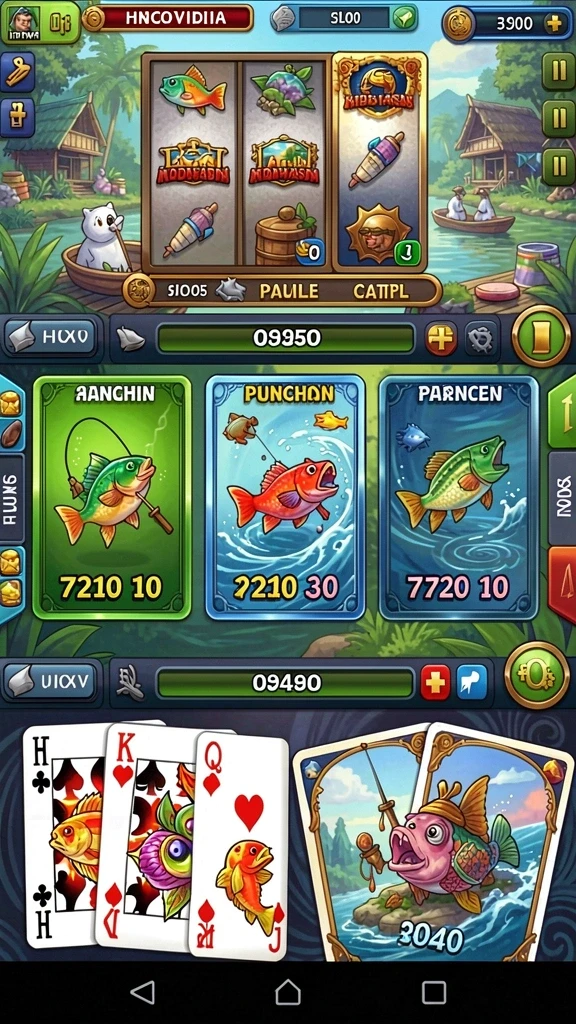Open the player avatar at top left

click(x=23, y=22)
